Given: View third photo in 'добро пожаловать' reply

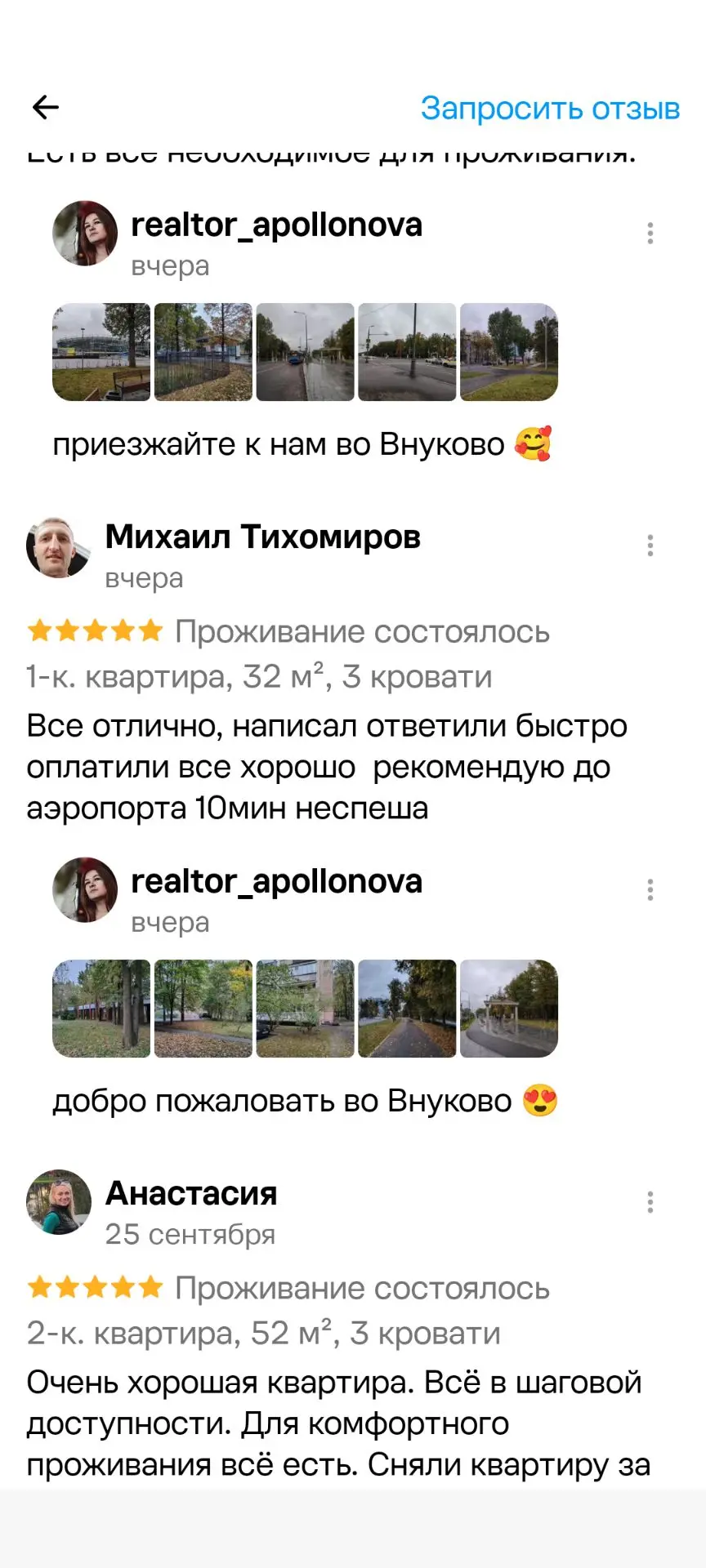Looking at the screenshot, I should click(x=306, y=1009).
